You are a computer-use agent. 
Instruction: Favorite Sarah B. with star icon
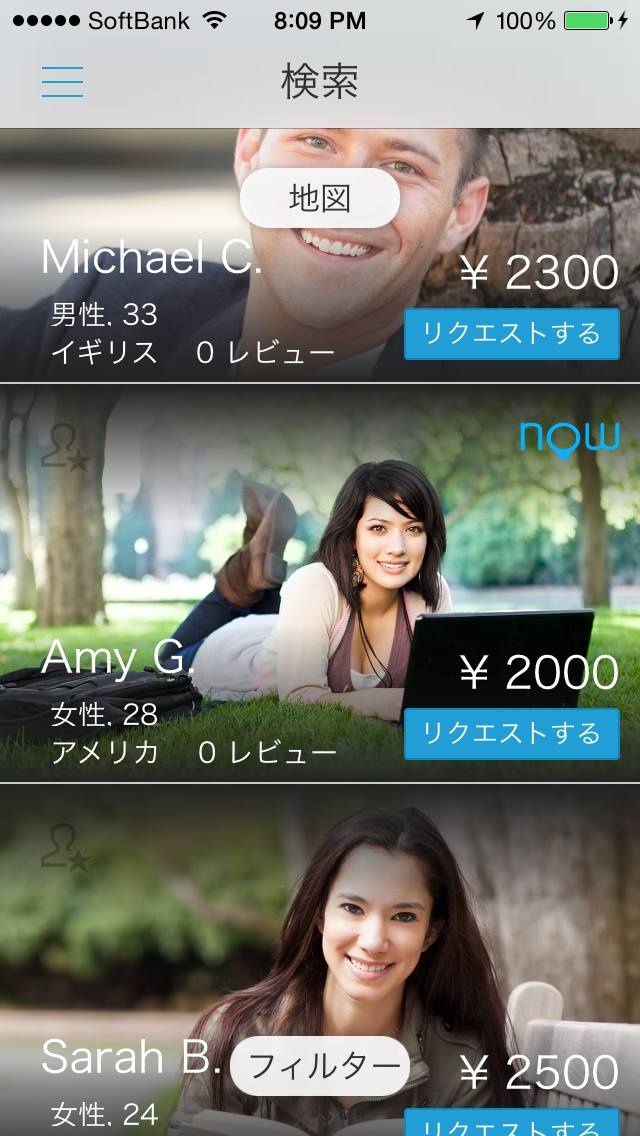[x=65, y=847]
